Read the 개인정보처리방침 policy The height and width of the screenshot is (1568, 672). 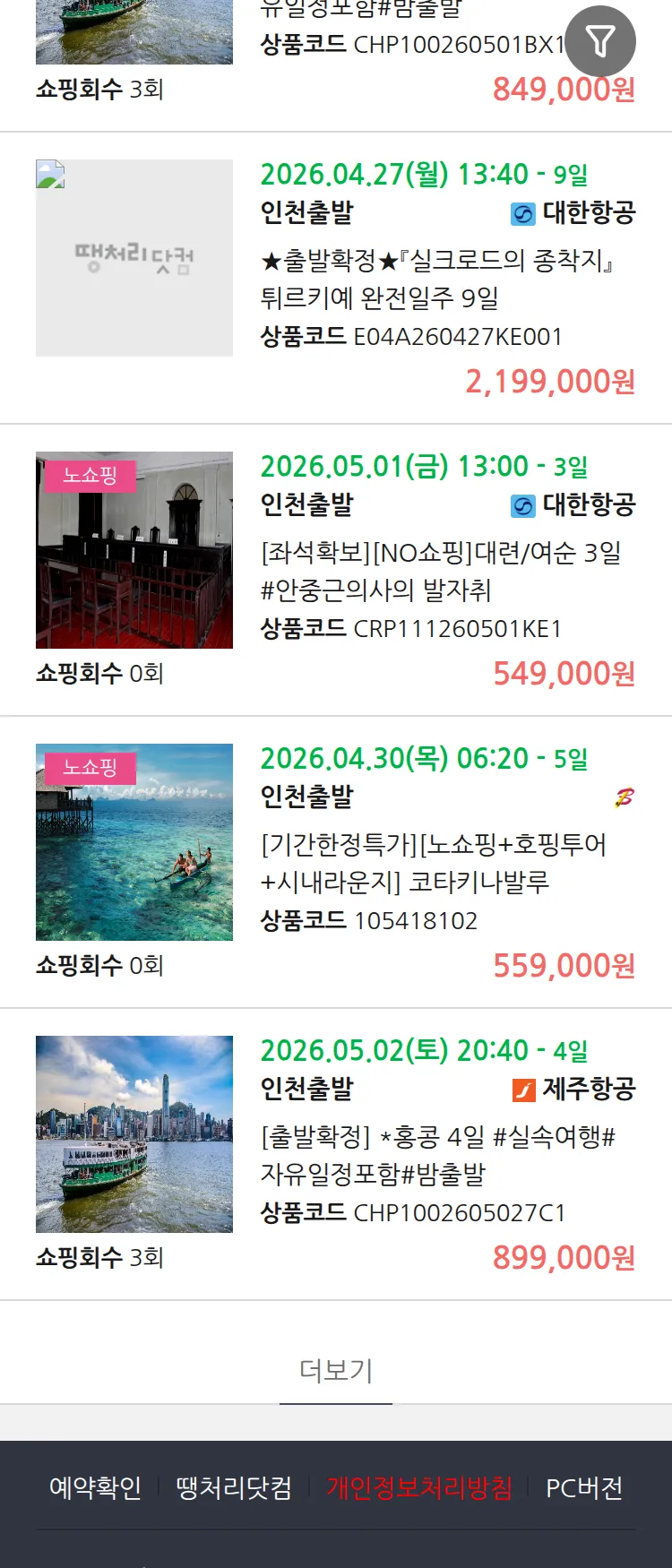tap(419, 1488)
